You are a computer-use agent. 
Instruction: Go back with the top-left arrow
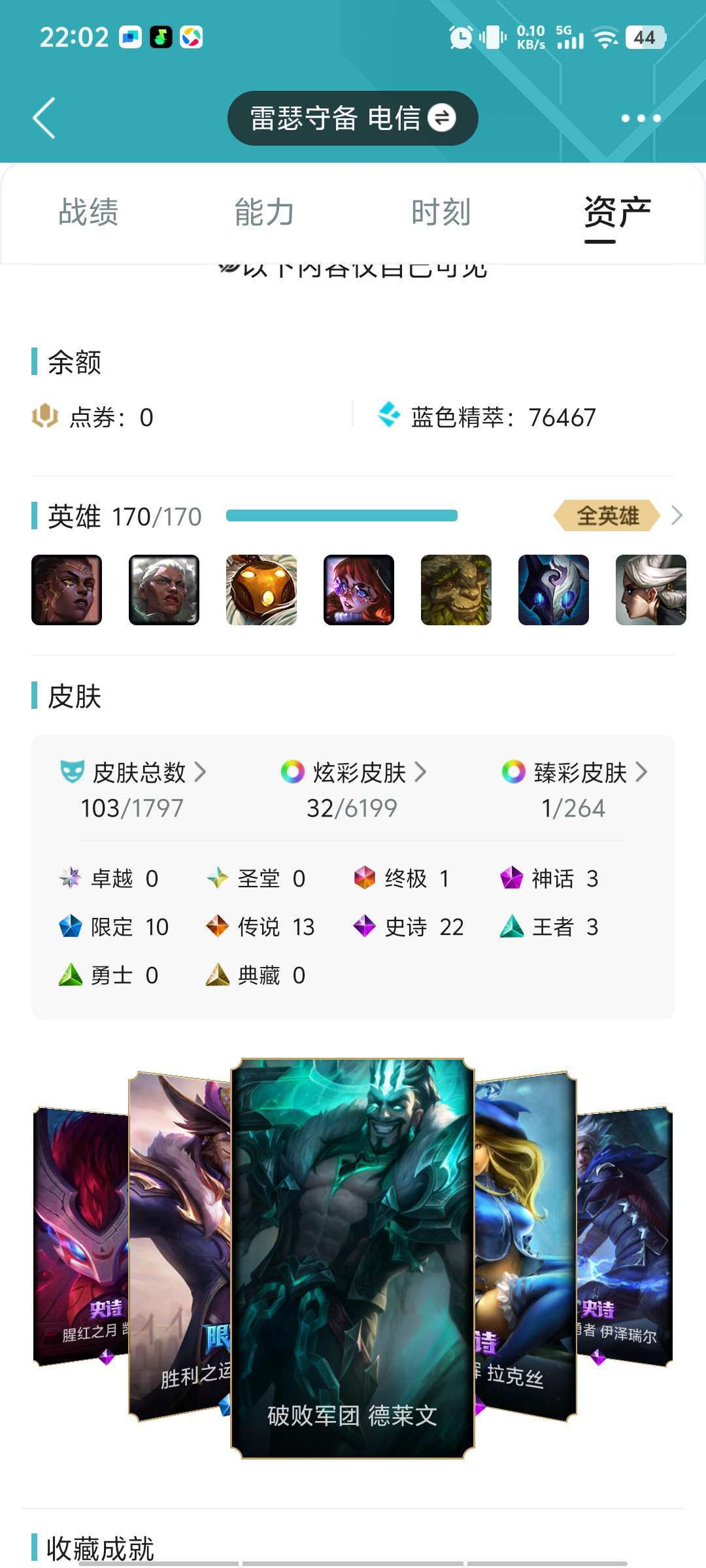pos(44,118)
